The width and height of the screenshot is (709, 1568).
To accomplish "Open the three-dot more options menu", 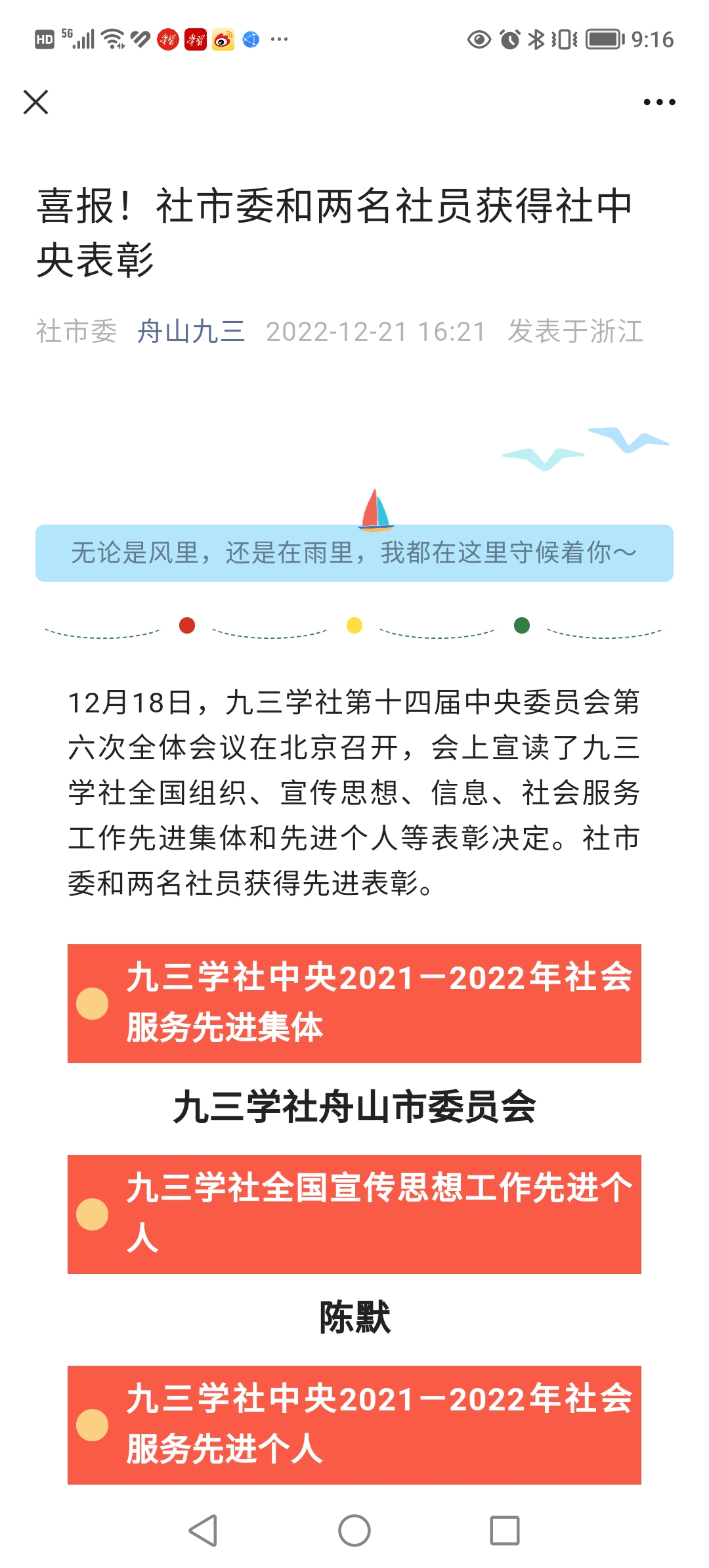I will pyautogui.click(x=659, y=102).
